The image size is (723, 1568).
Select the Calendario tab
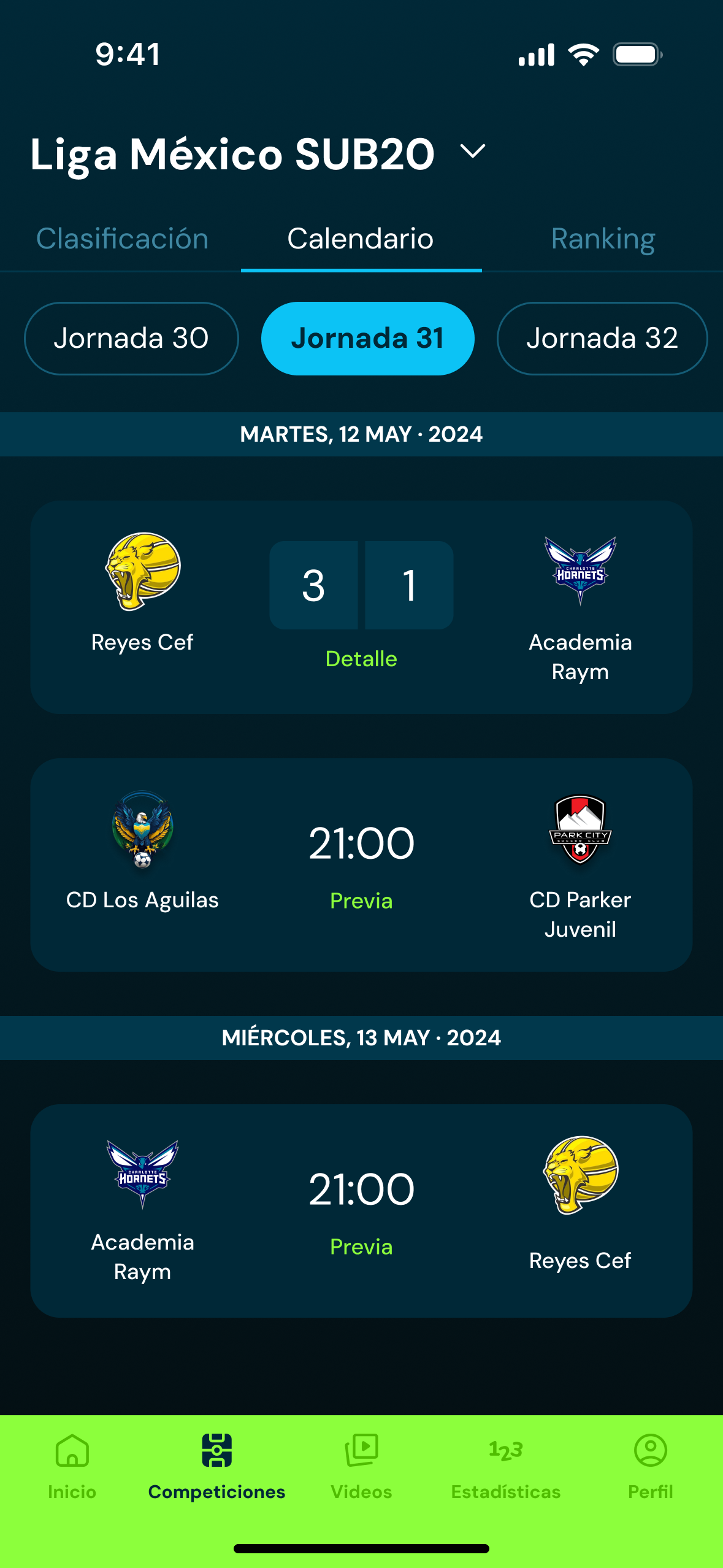point(361,239)
